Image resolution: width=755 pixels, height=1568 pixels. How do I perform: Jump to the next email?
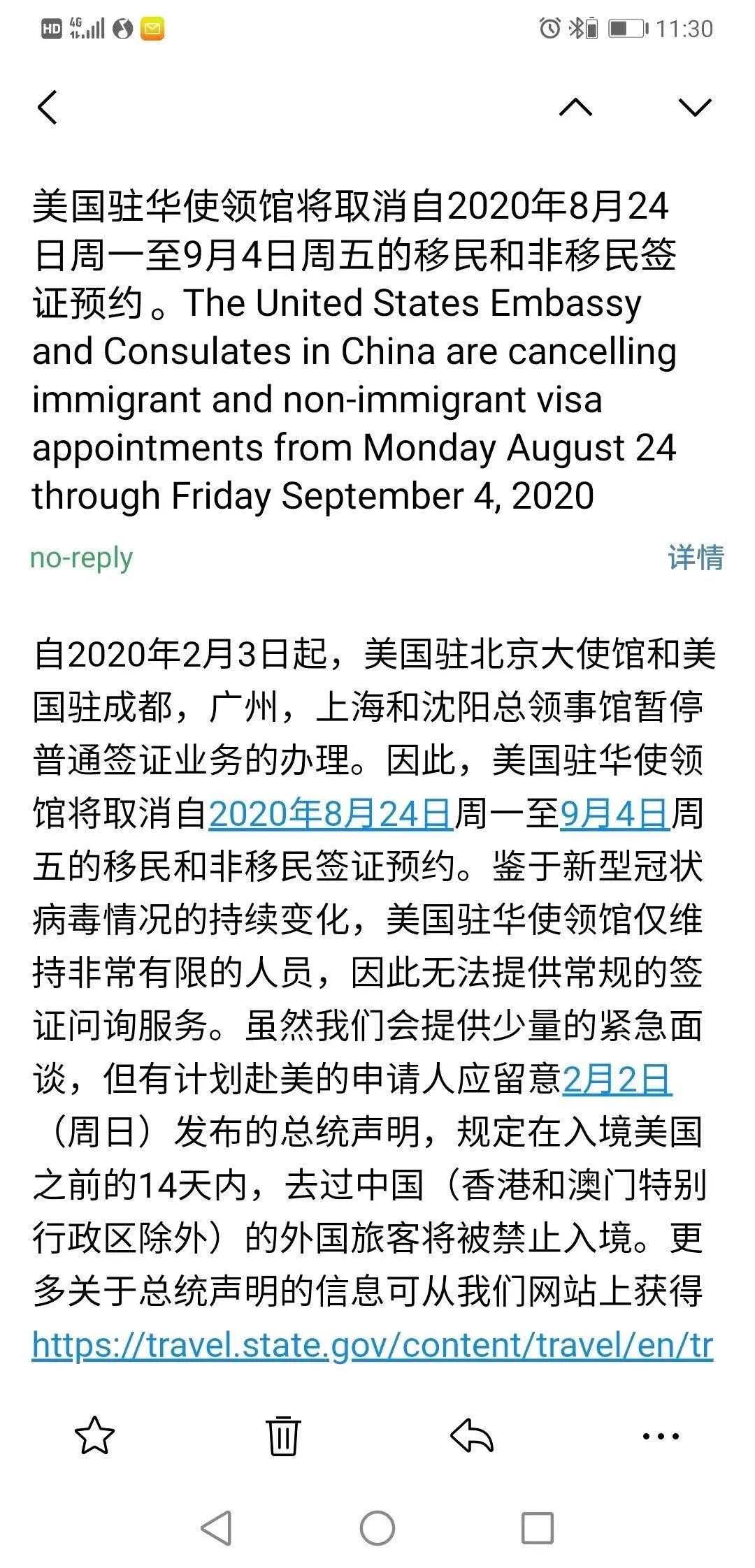tap(694, 108)
